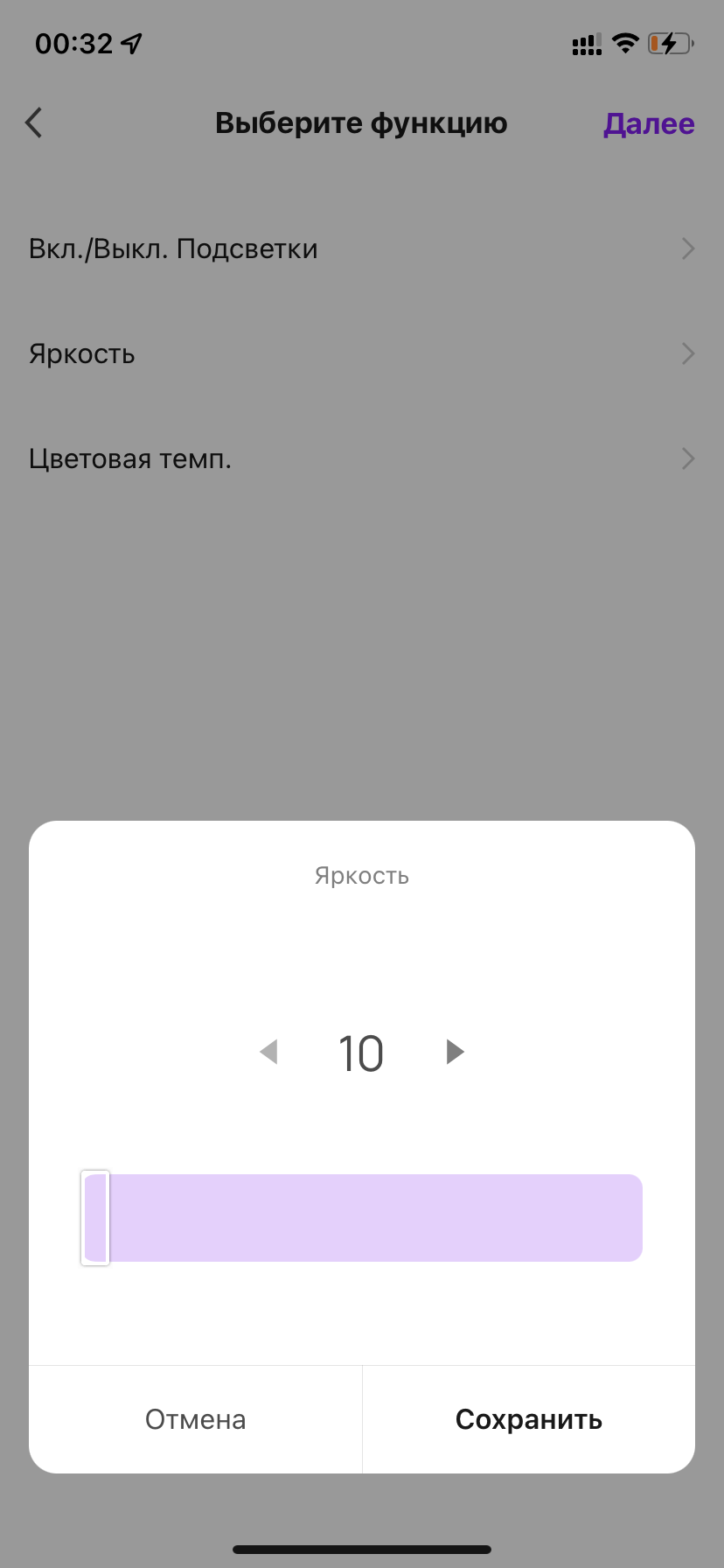Save the brightness value with Сохранить
The width and height of the screenshot is (724, 1568).
pos(528,1419)
